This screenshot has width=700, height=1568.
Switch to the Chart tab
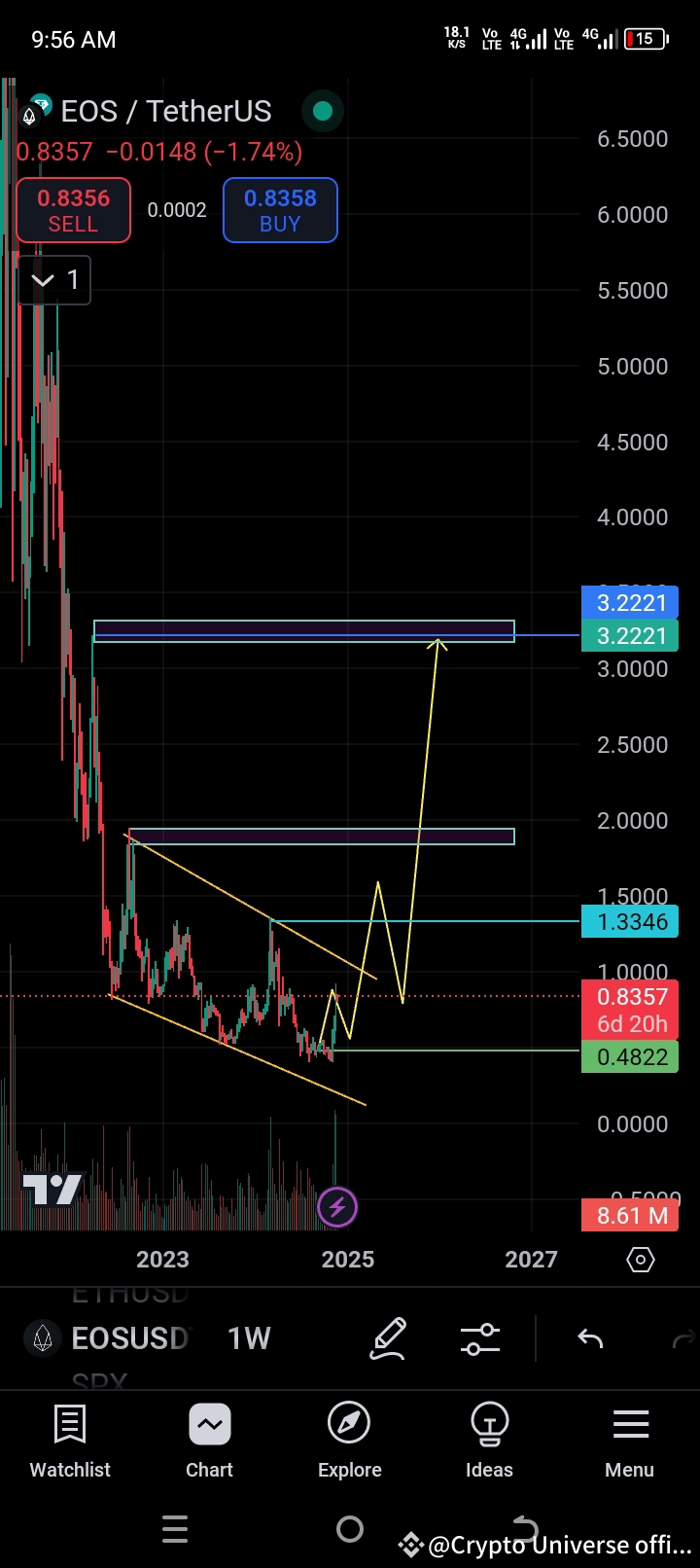click(x=209, y=1424)
